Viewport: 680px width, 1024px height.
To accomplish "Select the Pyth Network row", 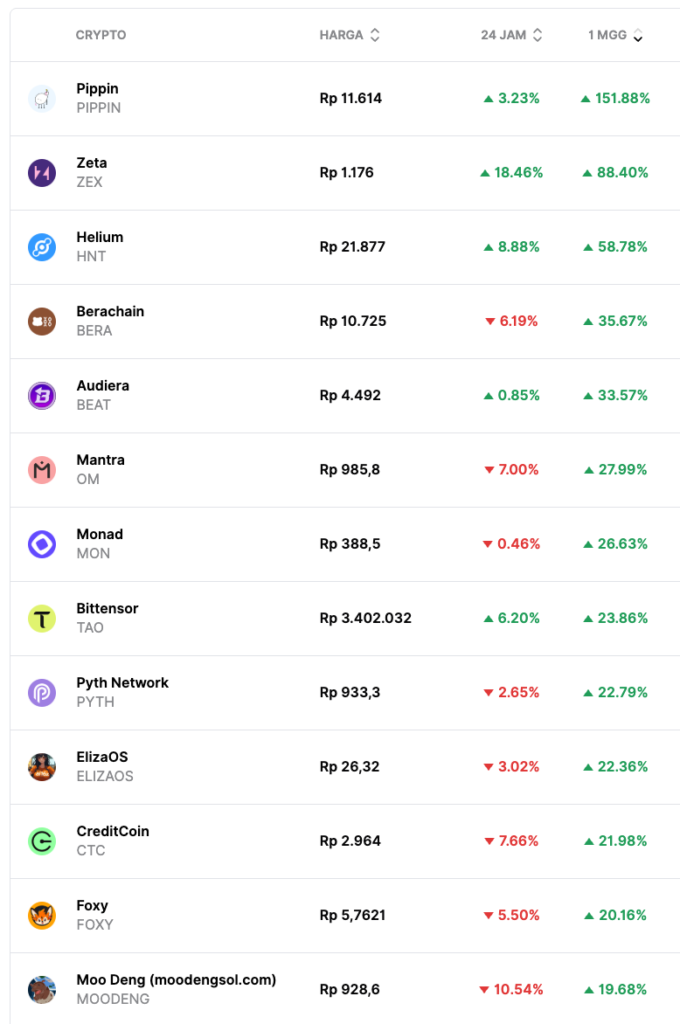I will pos(122,691).
